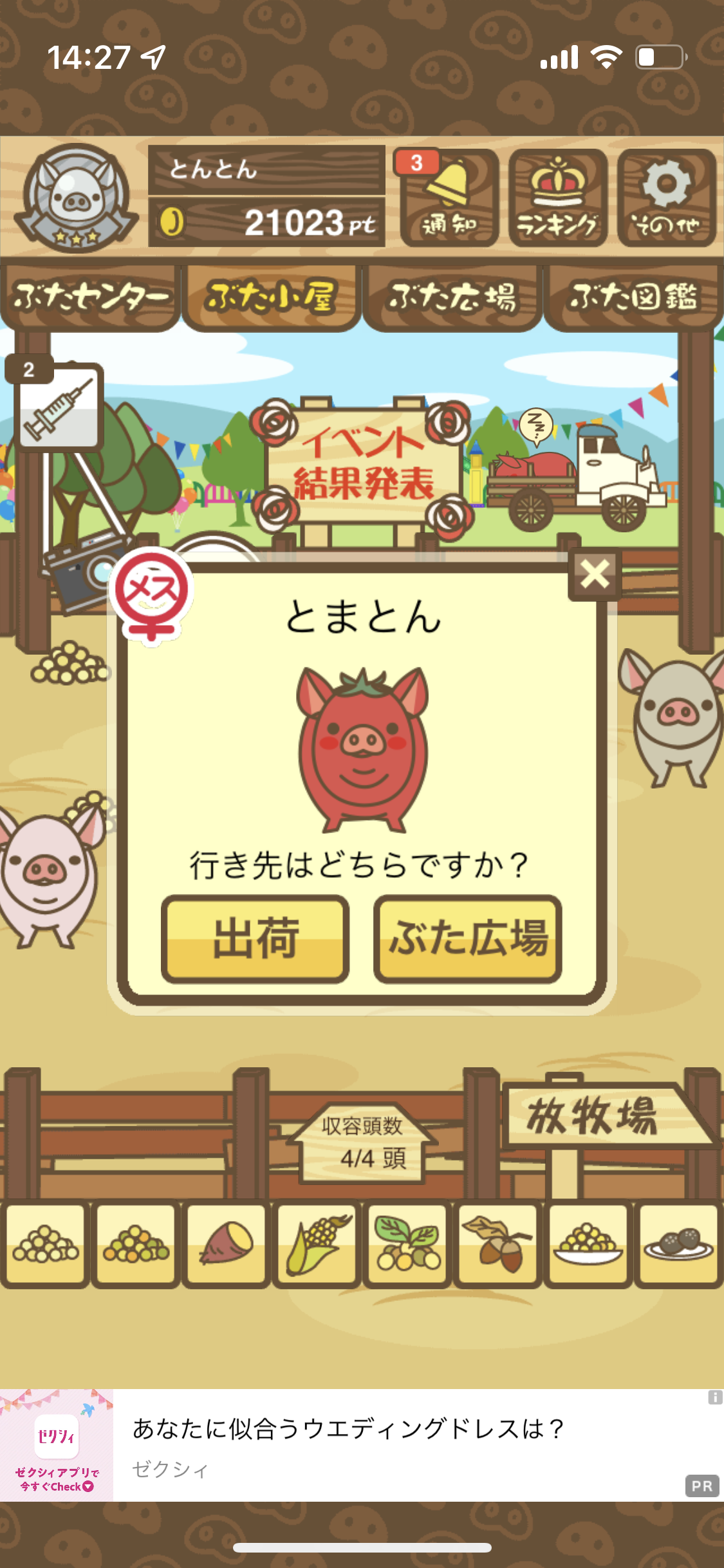Send the pig to ぶた広場
The width and height of the screenshot is (724, 1568).
tap(468, 938)
